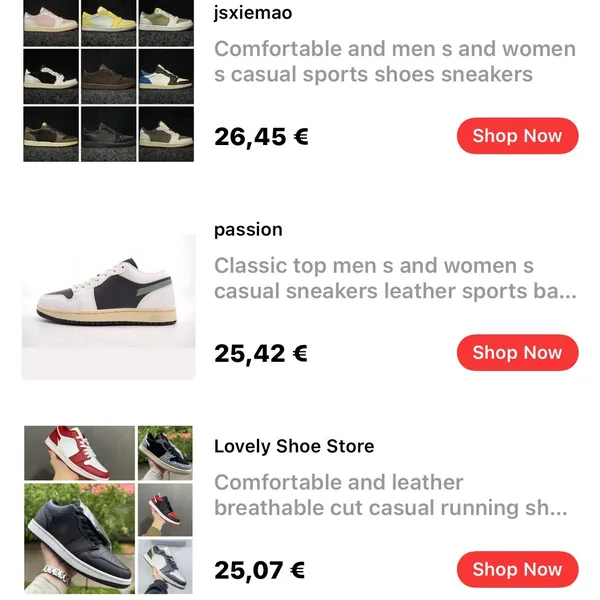Open the jsxiemao sneaker image grid

click(108, 80)
